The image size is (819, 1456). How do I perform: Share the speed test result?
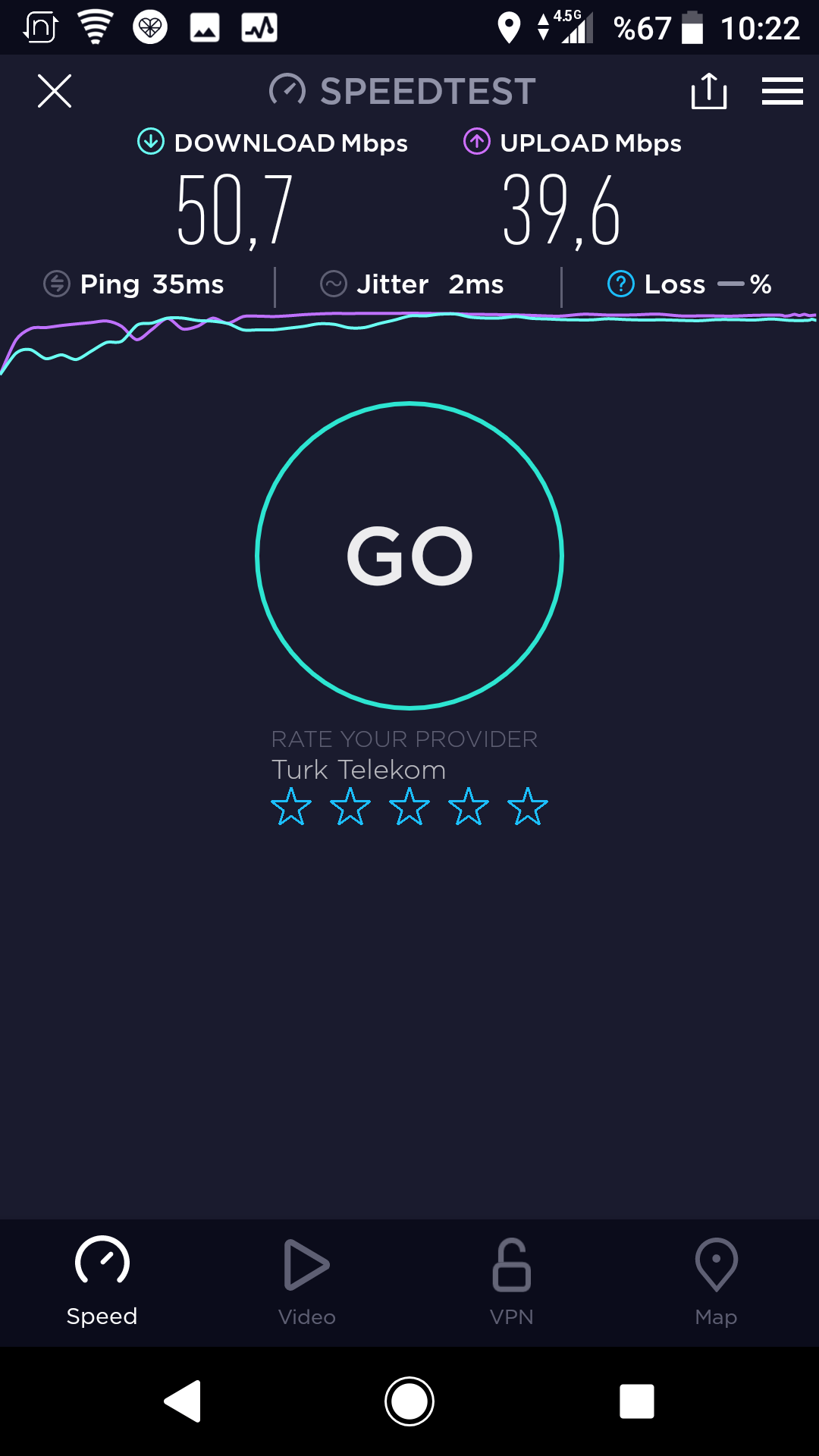709,91
